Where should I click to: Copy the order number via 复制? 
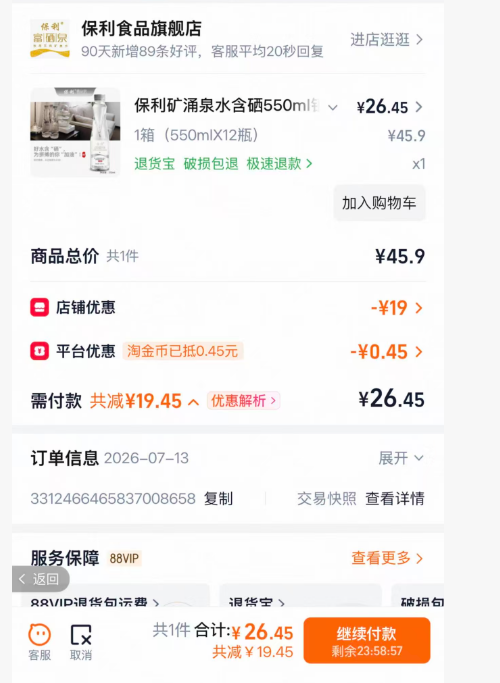(219, 498)
